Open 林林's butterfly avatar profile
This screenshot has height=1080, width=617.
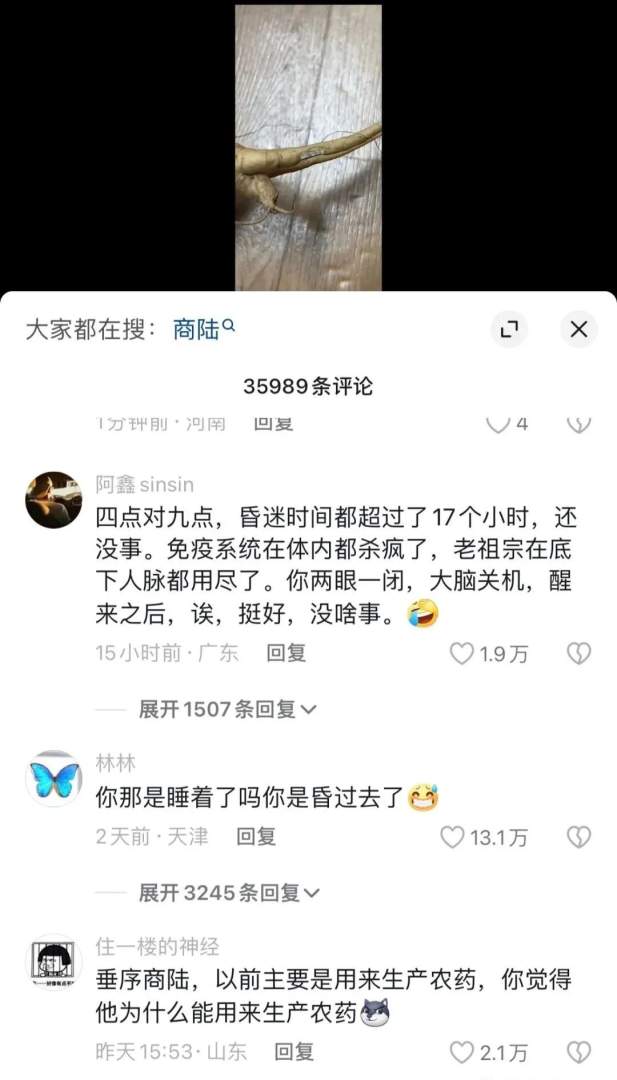click(54, 779)
